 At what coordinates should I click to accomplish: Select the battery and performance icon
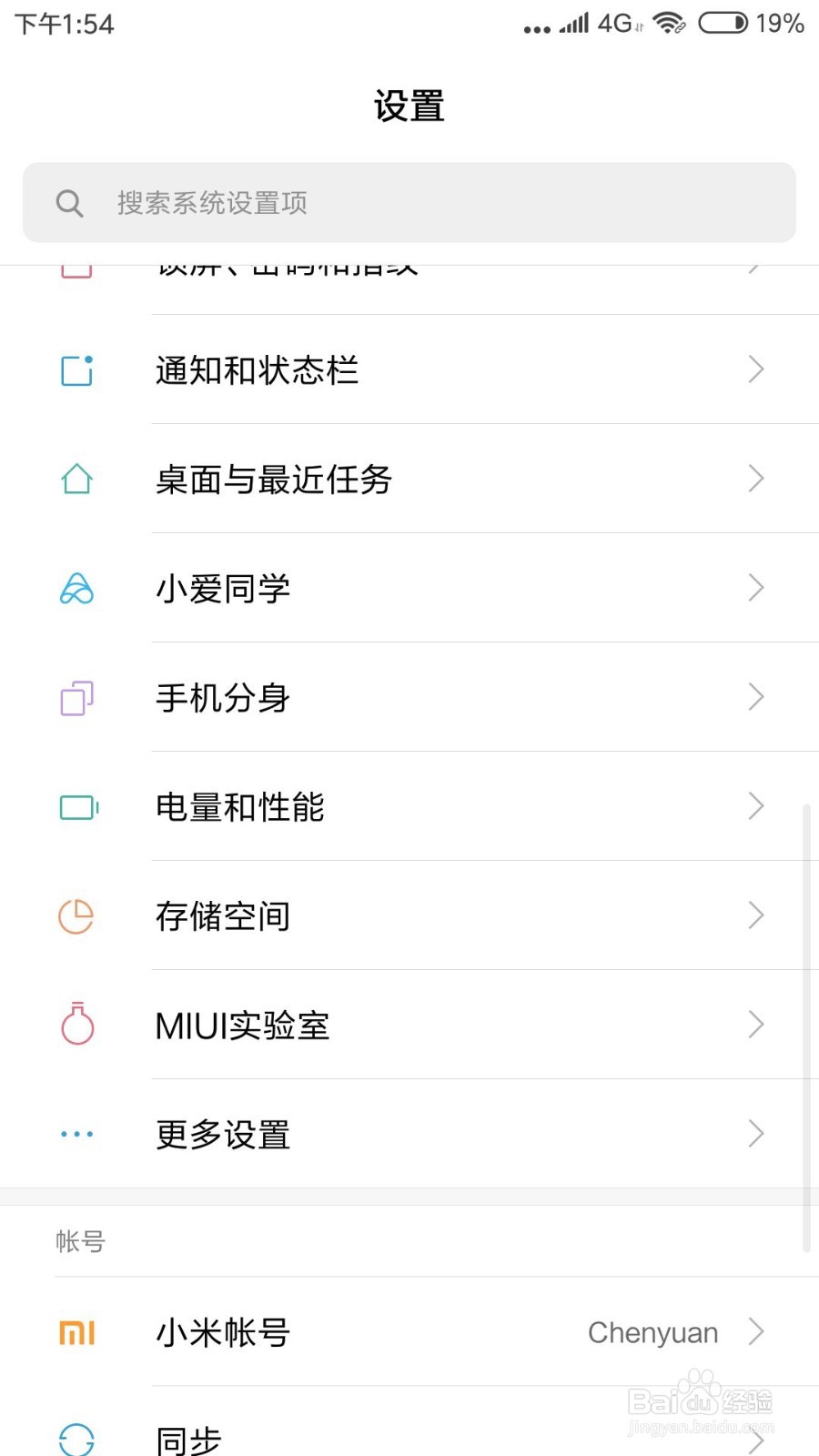tap(76, 806)
